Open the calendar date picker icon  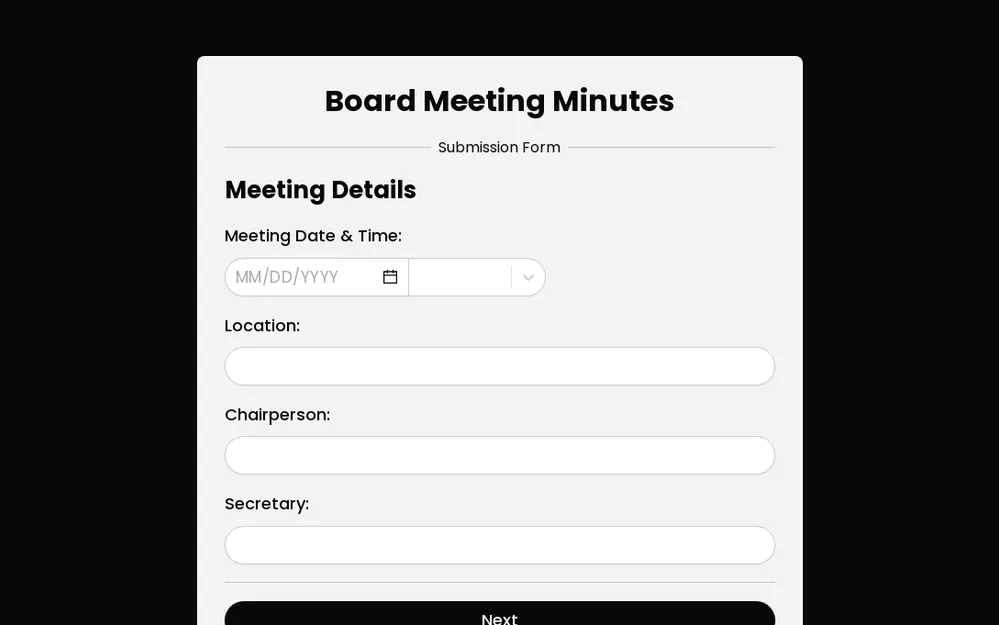[390, 277]
